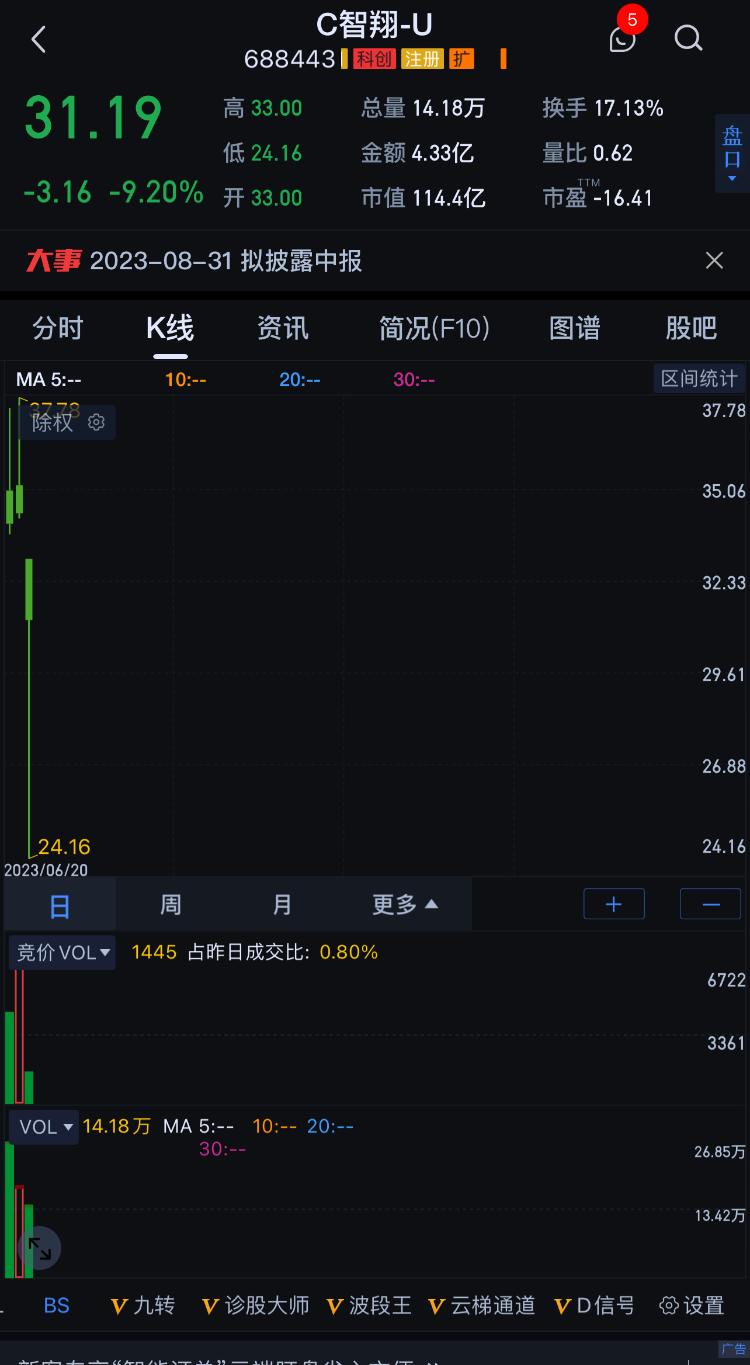Switch to the 资讯 tab
The height and width of the screenshot is (1365, 750).
(282, 328)
